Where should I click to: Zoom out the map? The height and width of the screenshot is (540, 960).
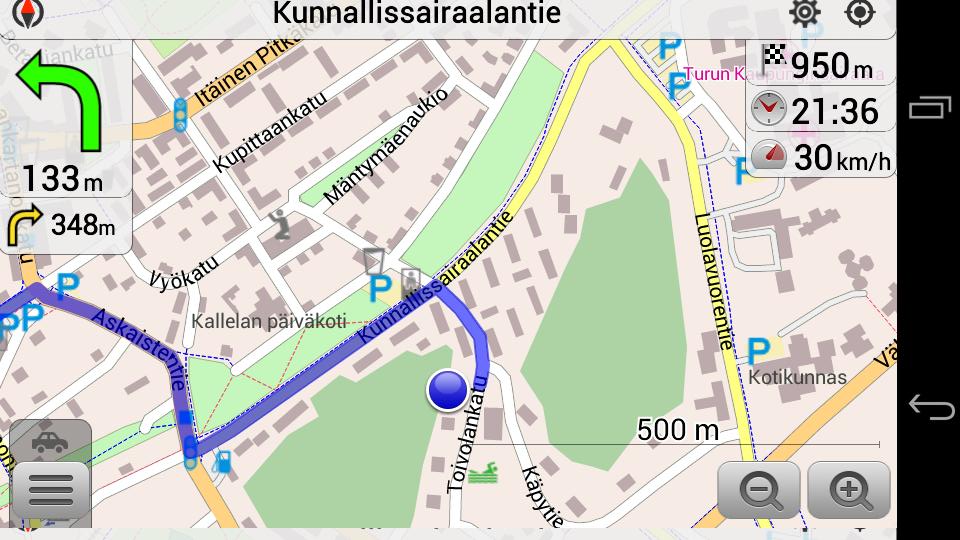(x=759, y=490)
